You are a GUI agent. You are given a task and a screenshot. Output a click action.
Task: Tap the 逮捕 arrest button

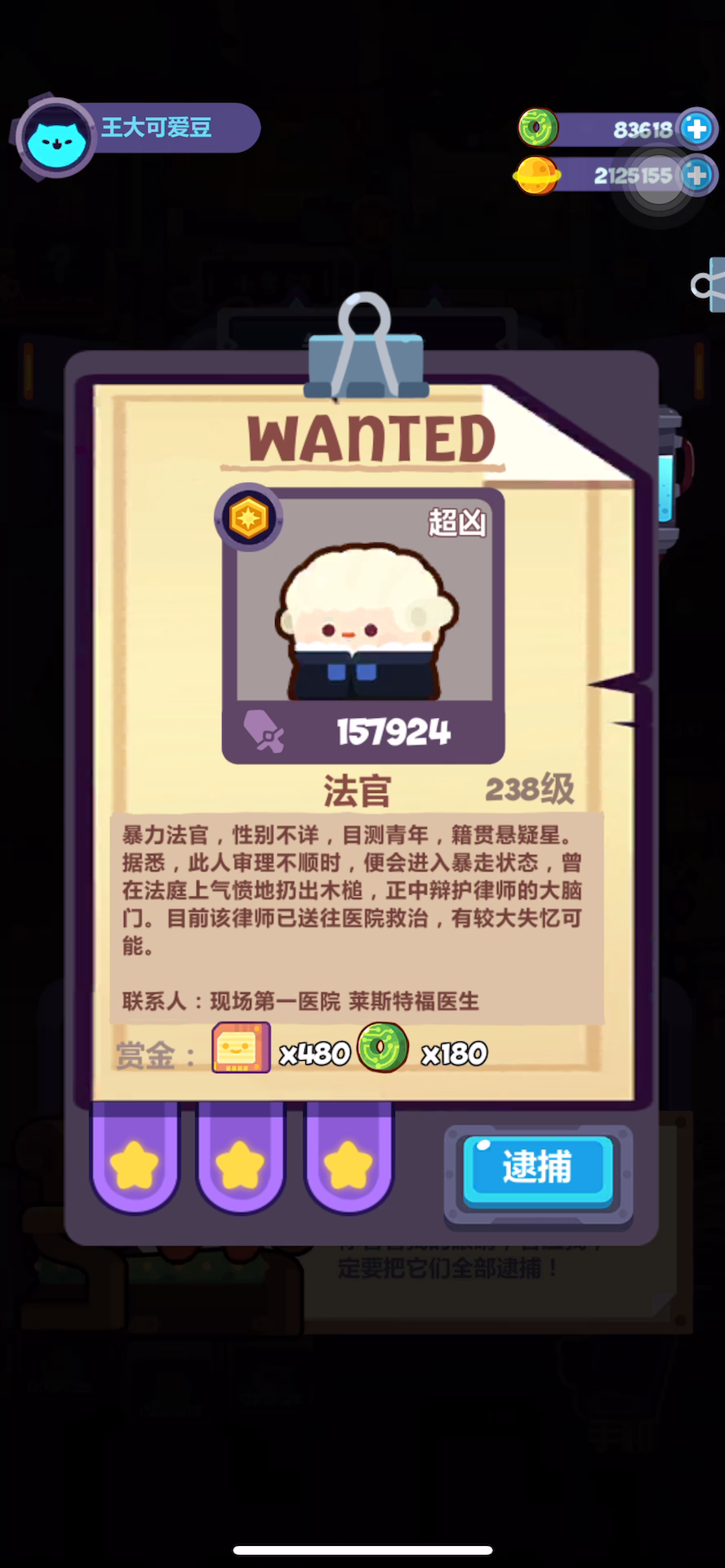[x=538, y=1169]
